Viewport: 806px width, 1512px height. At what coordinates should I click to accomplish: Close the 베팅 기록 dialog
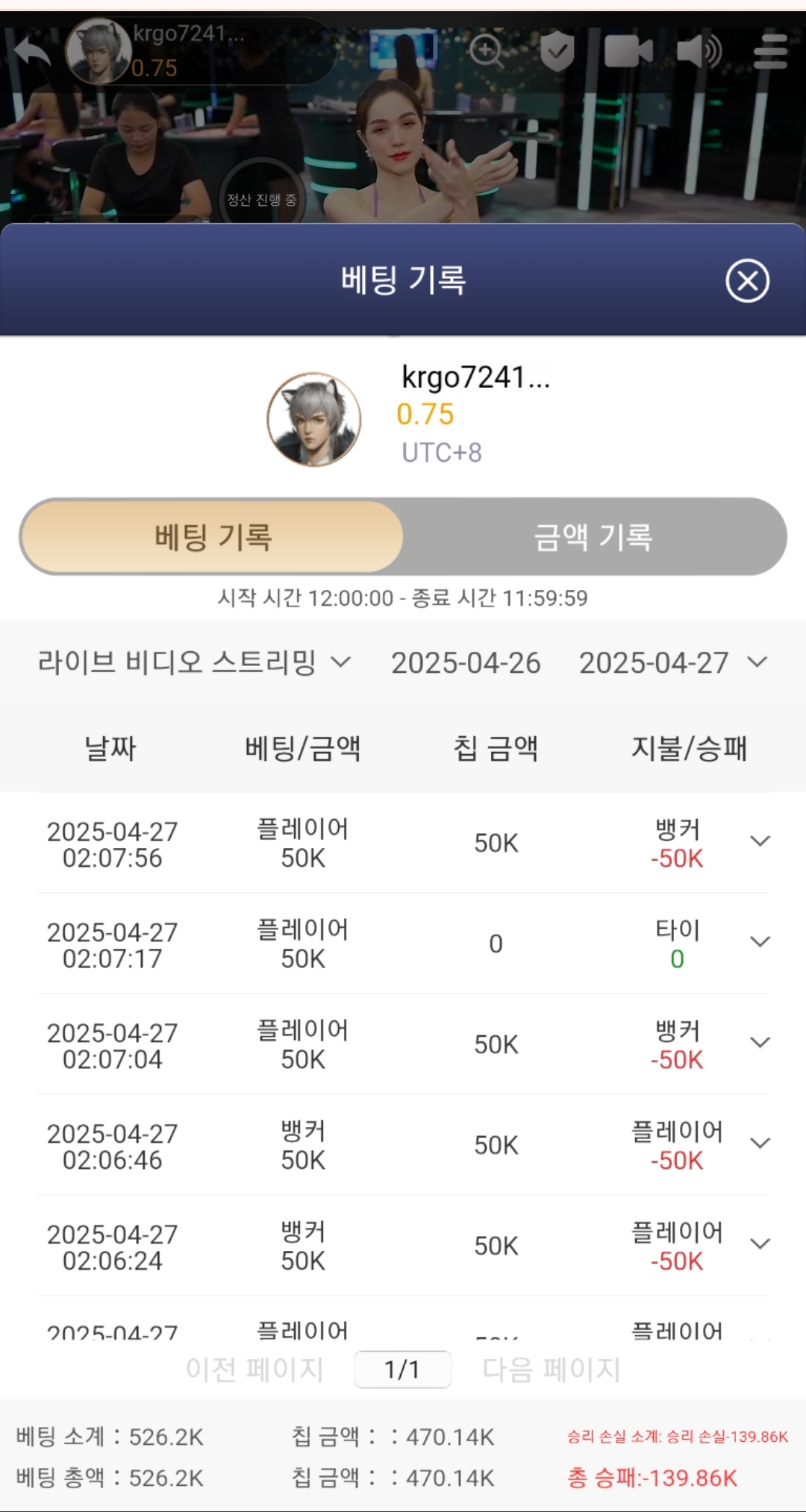747,281
